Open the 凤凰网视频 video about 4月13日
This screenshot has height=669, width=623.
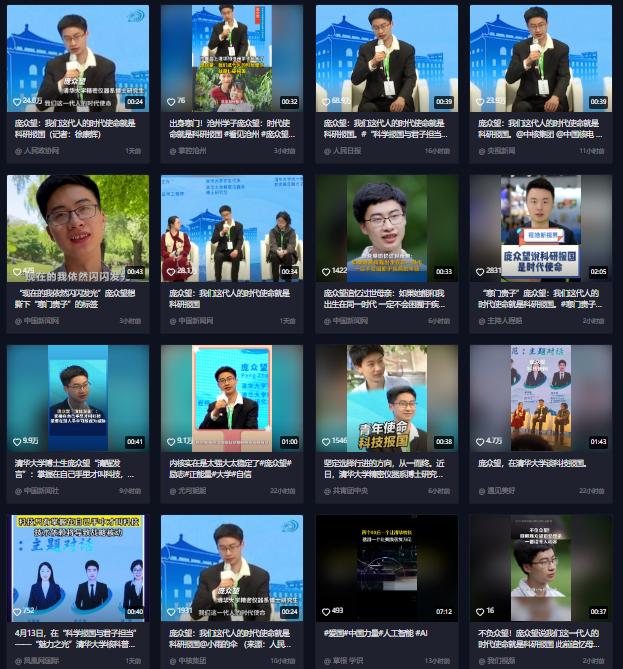point(77,567)
